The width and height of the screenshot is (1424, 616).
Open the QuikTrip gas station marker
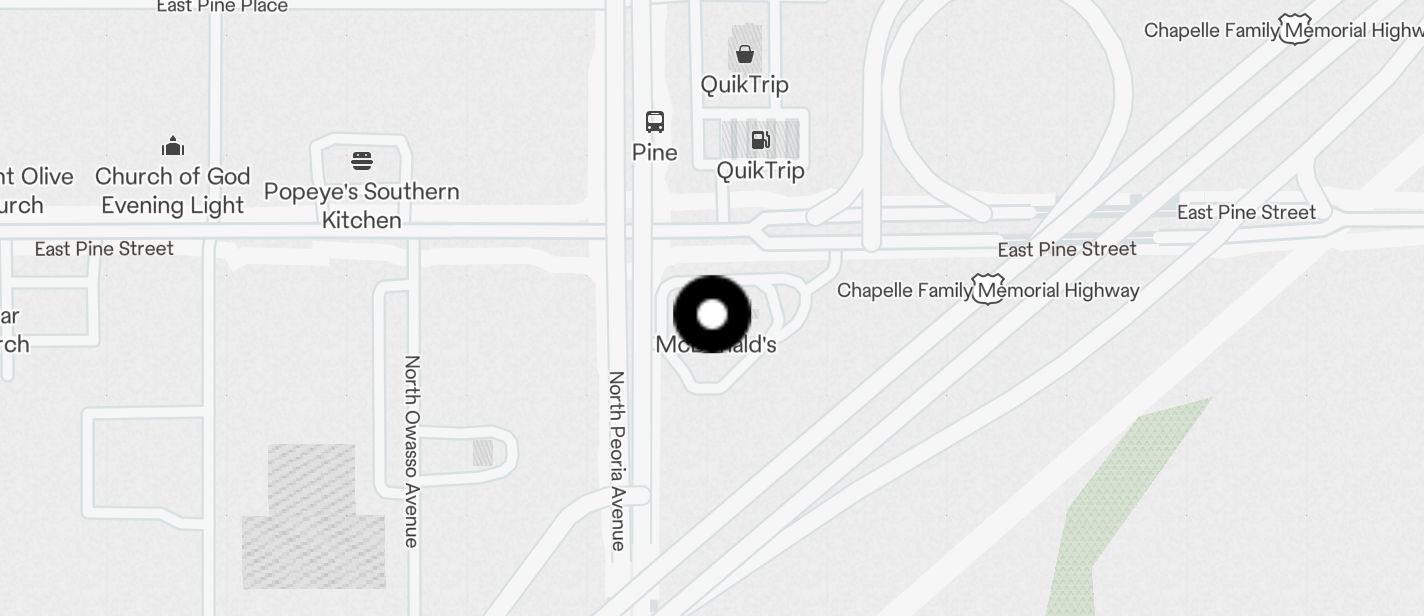[x=761, y=140]
